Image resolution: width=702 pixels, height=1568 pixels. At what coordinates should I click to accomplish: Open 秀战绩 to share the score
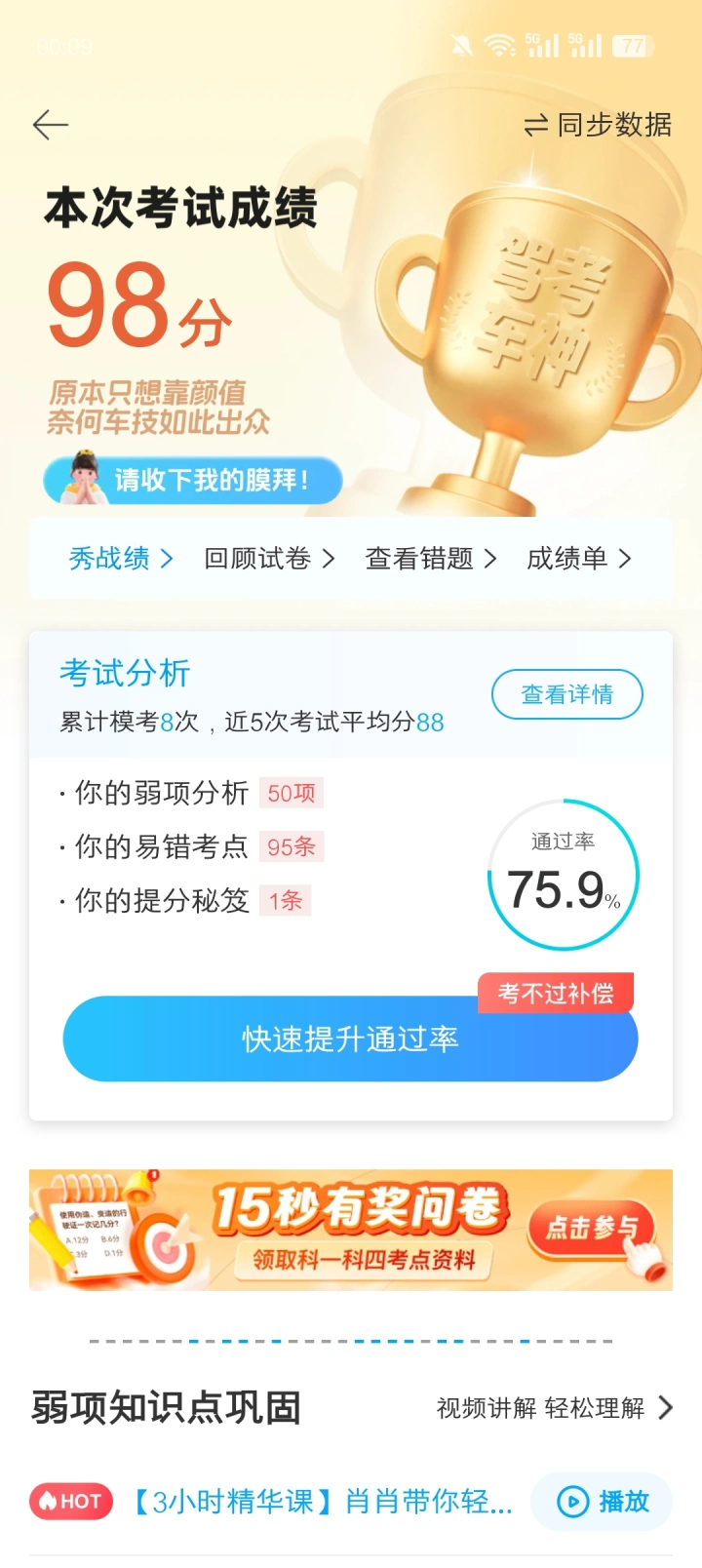(x=120, y=559)
